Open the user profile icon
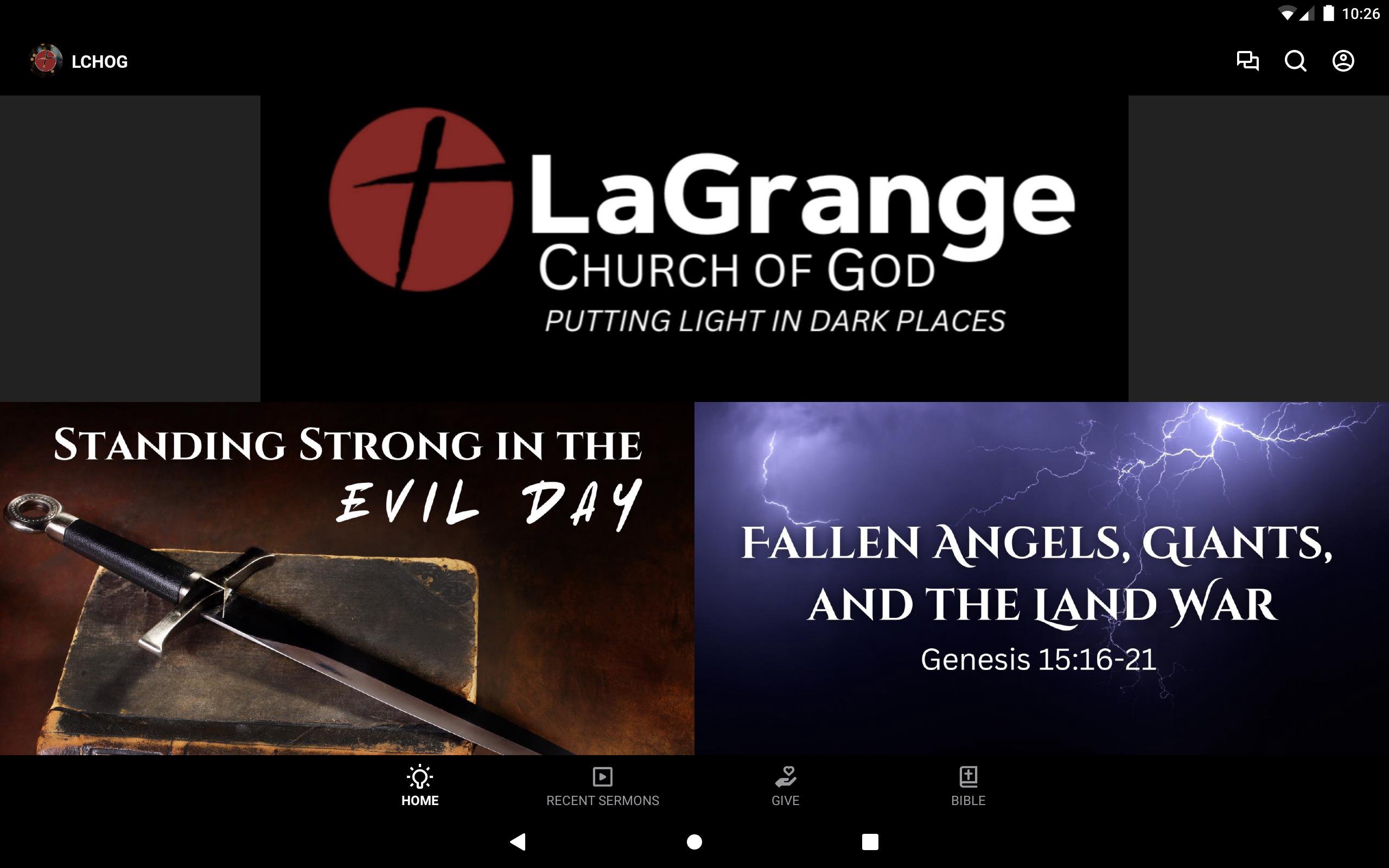The image size is (1389, 868). click(1342, 61)
